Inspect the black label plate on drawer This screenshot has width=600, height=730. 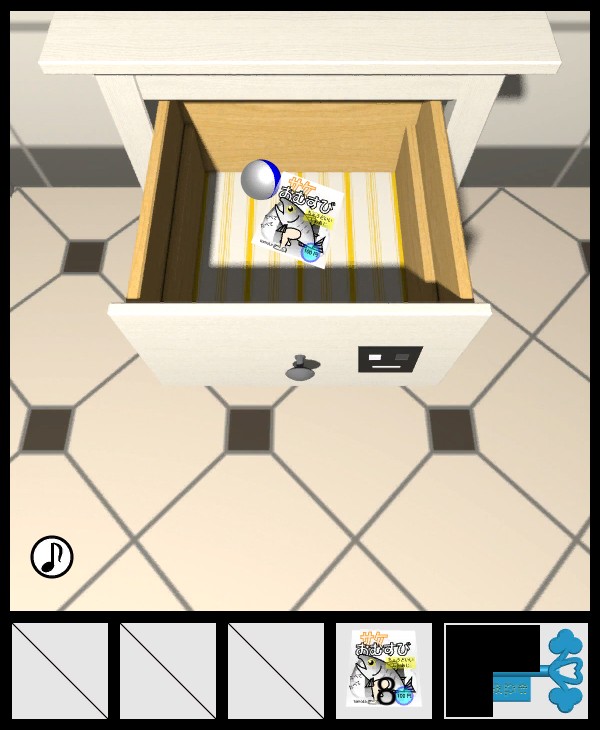[390, 358]
